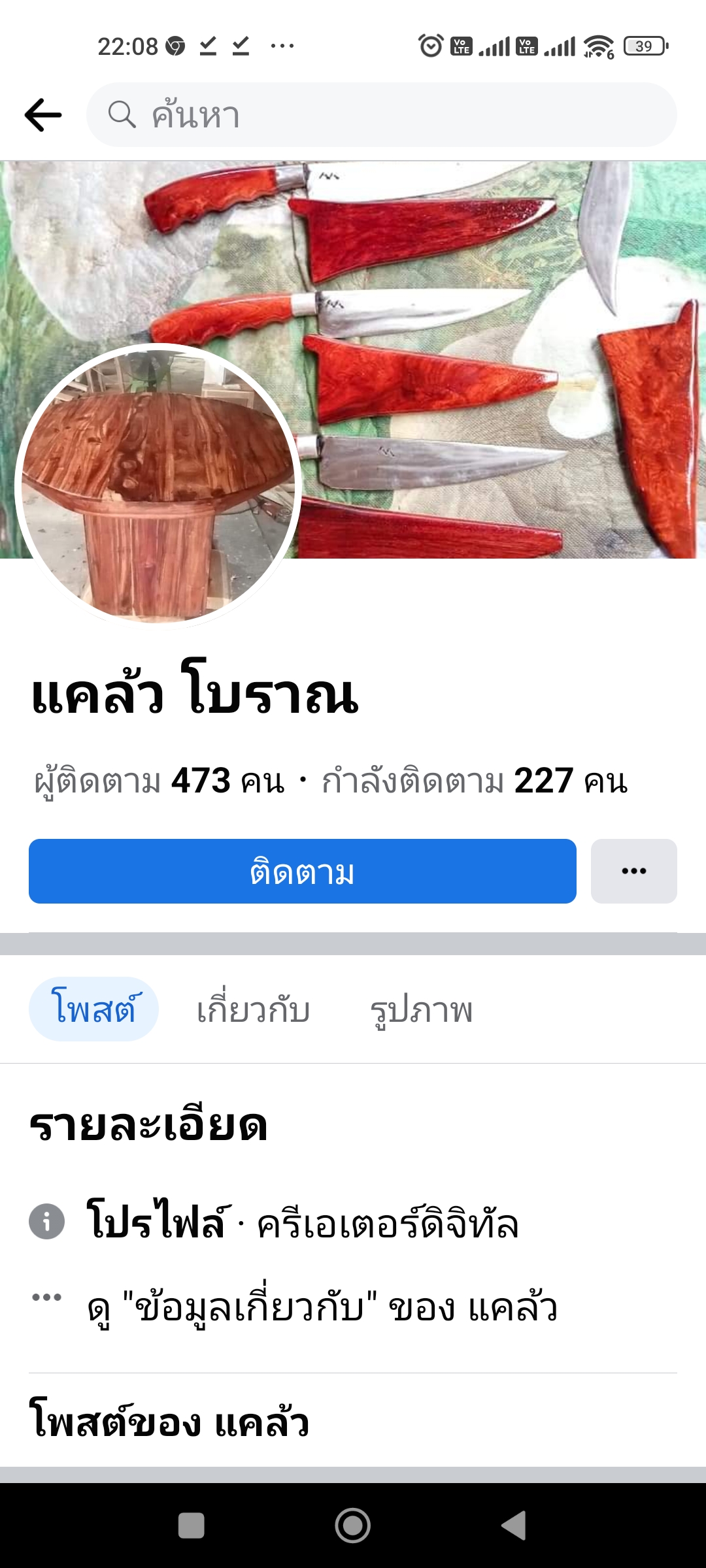
Task: Switch to the รูปภาพ tab
Action: 421,1010
